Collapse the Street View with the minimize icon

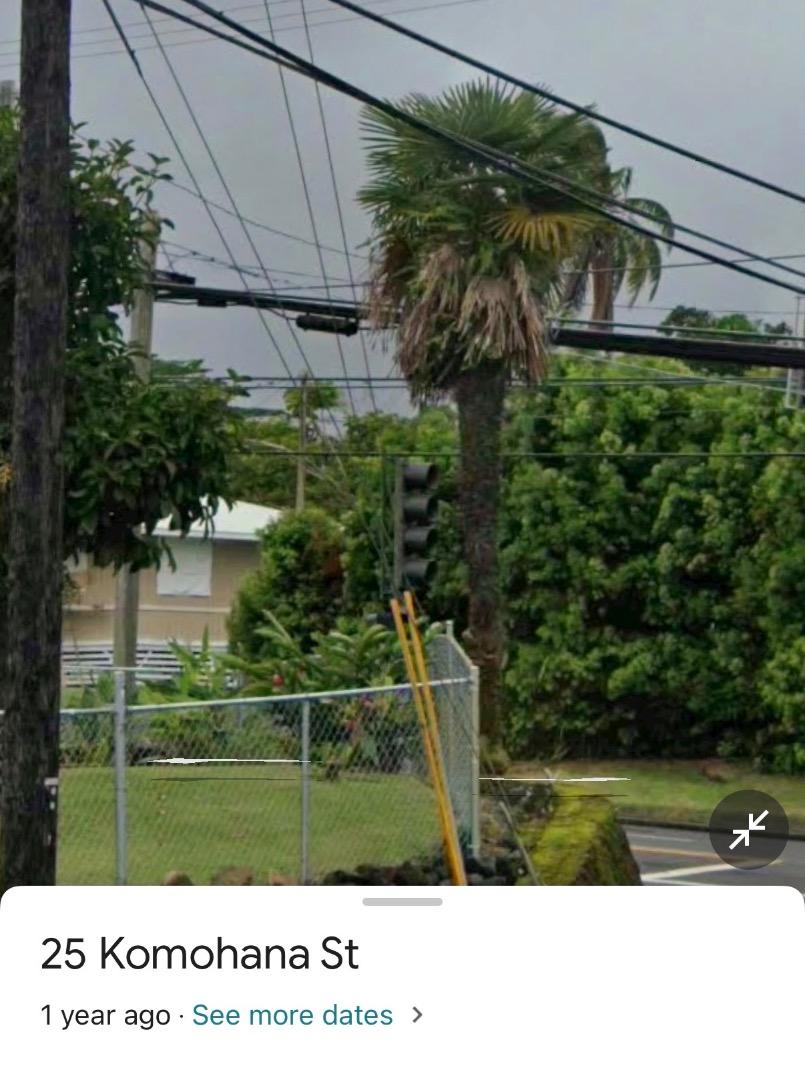click(x=748, y=829)
